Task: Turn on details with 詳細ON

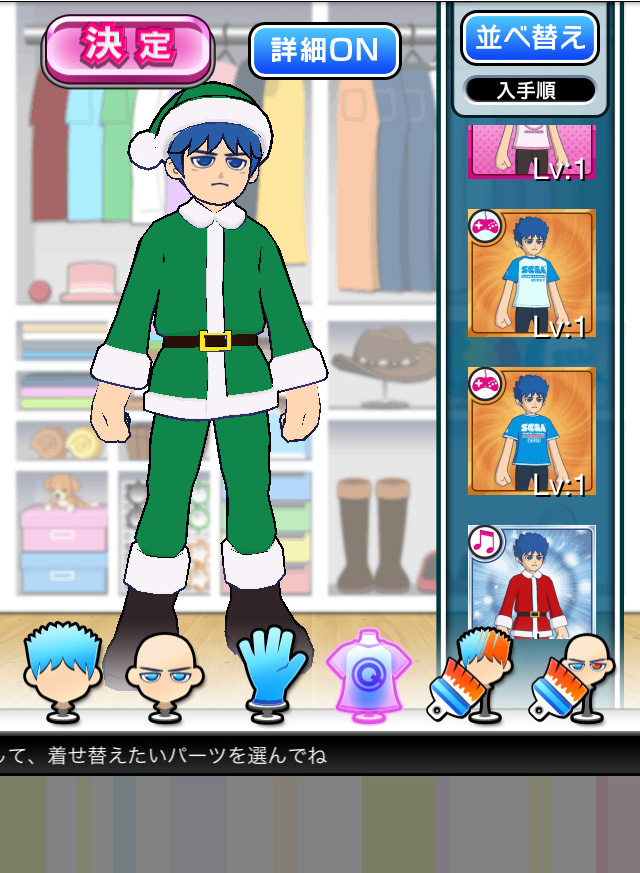Action: point(324,50)
